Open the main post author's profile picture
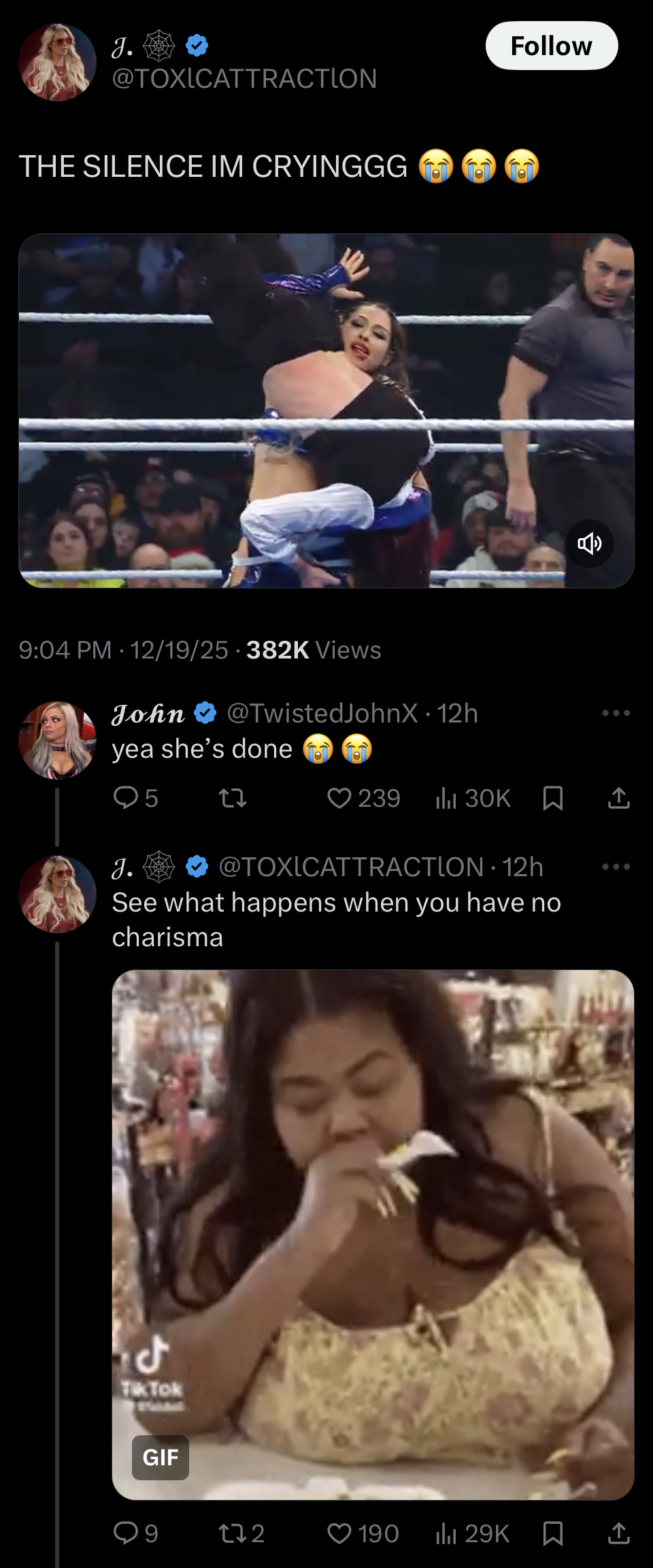The image size is (653, 1568). click(x=57, y=62)
